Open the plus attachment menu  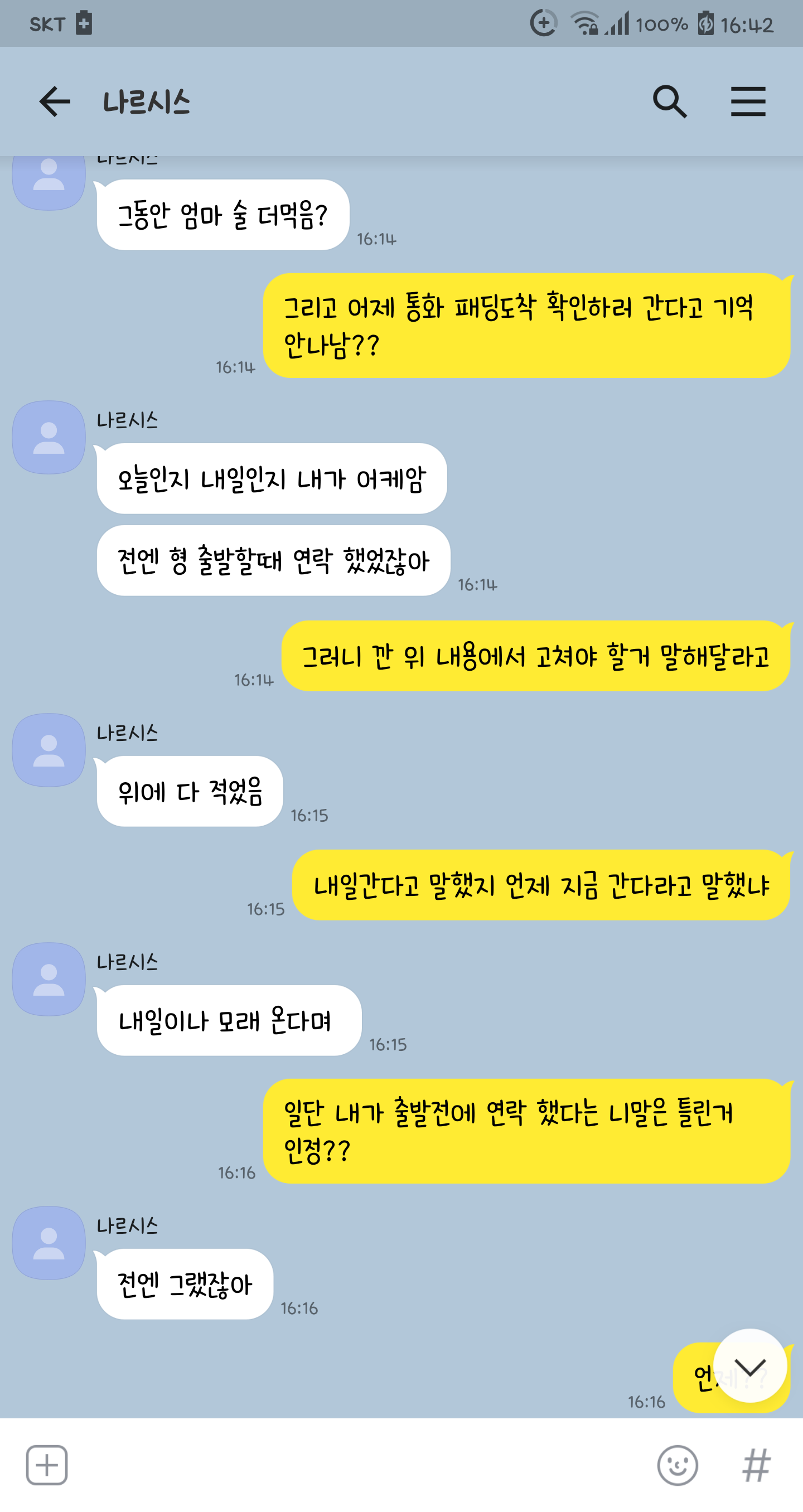47,1465
